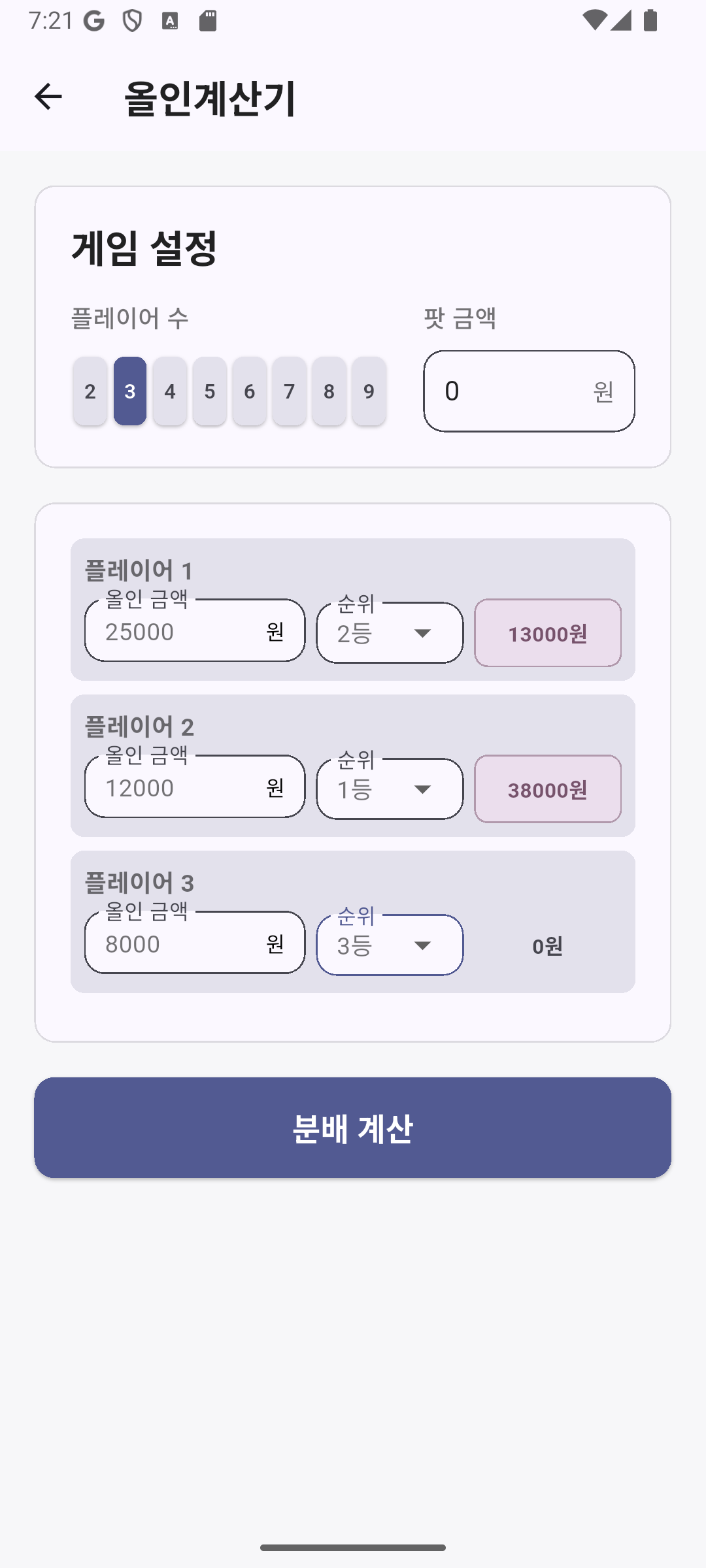Select player count 7
The image size is (706, 1568).
point(289,391)
